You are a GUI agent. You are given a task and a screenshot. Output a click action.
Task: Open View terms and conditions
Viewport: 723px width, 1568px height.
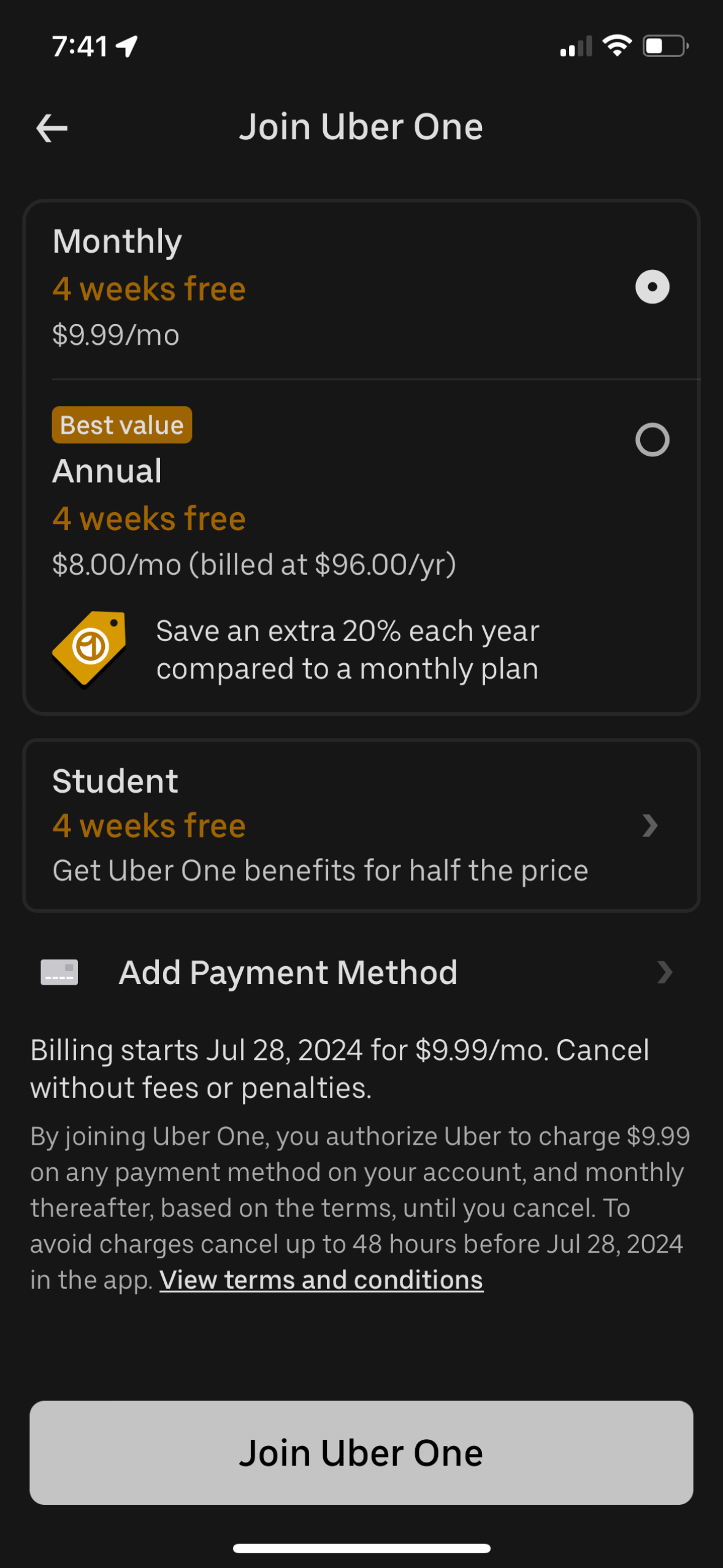tap(321, 1279)
